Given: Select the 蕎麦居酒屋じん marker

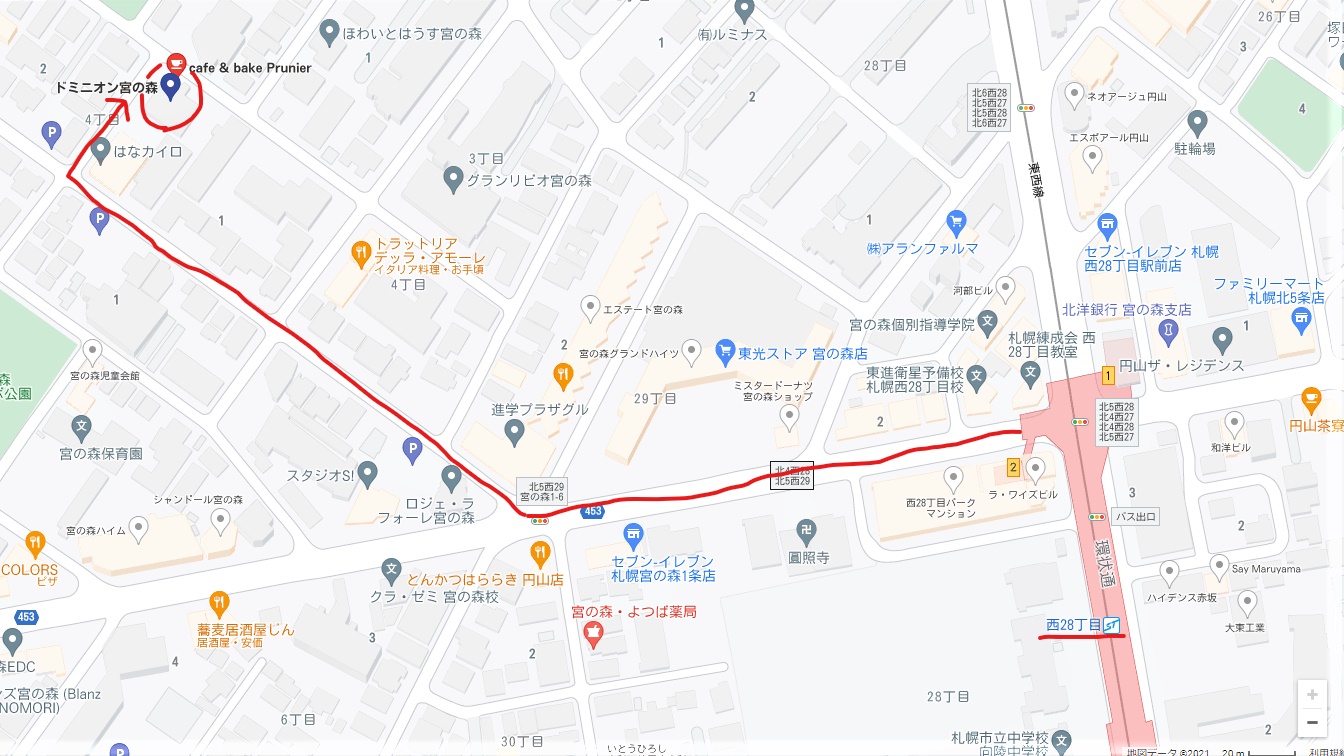Looking at the screenshot, I should click(220, 602).
